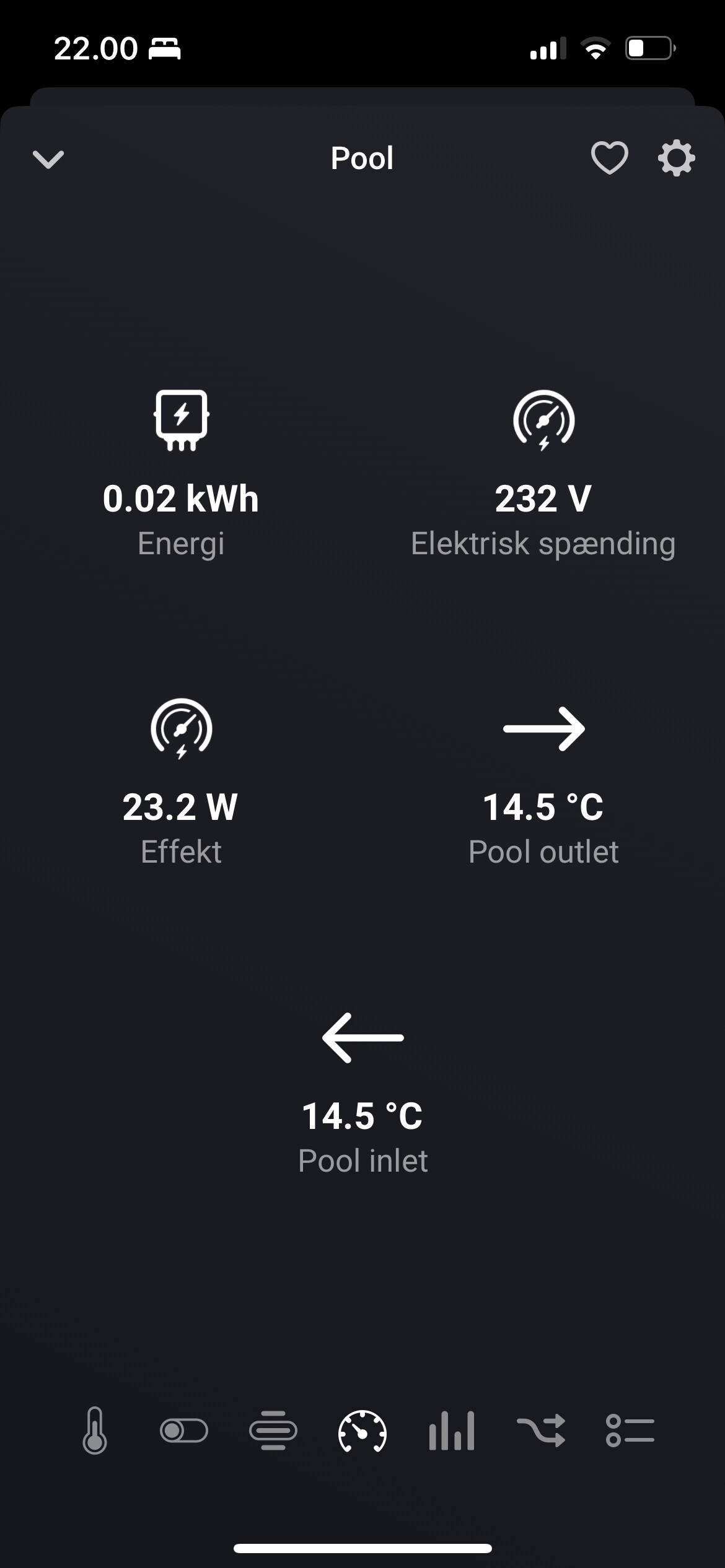Open the list options tab
The image size is (725, 1568).
pos(630,1431)
